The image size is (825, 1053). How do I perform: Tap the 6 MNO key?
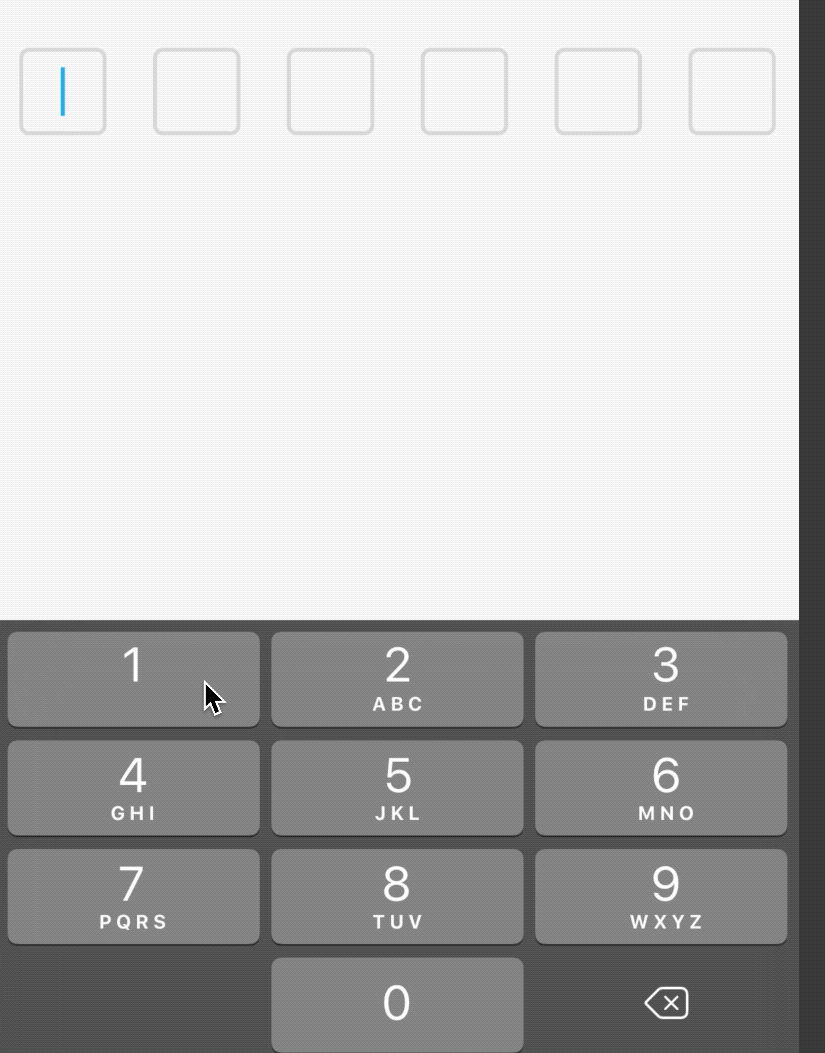coord(661,788)
